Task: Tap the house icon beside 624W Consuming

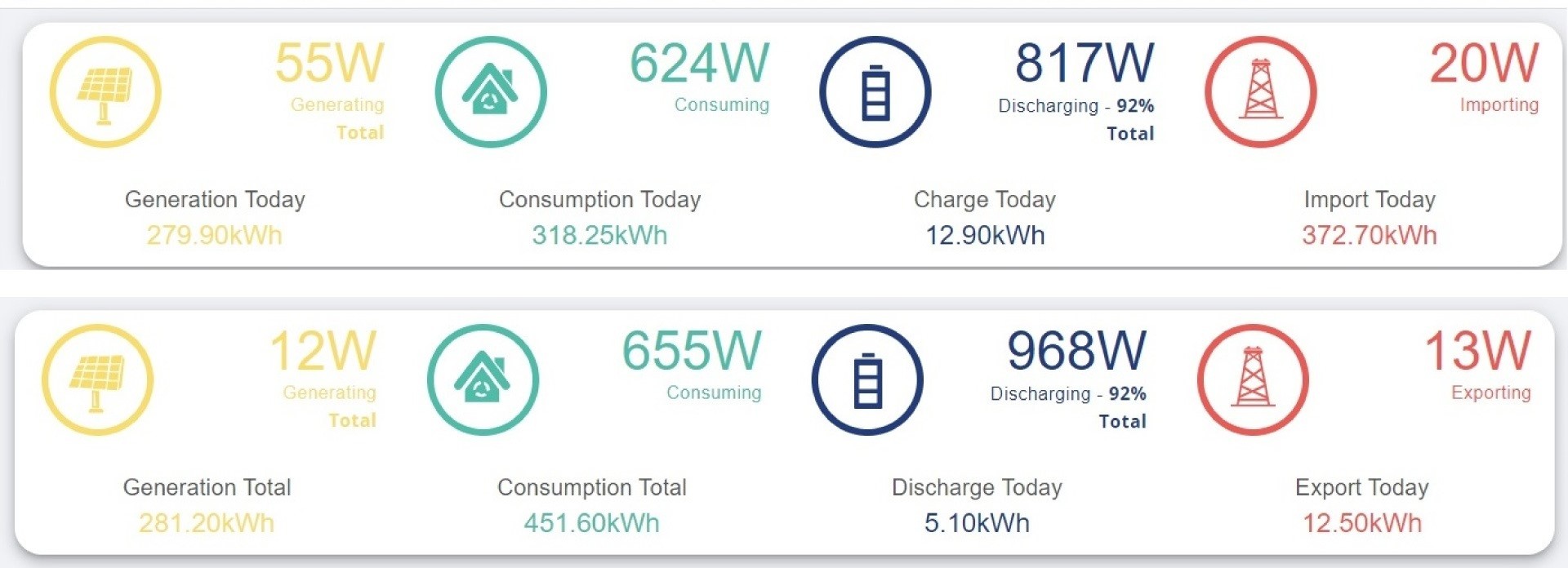Action: pos(491,92)
